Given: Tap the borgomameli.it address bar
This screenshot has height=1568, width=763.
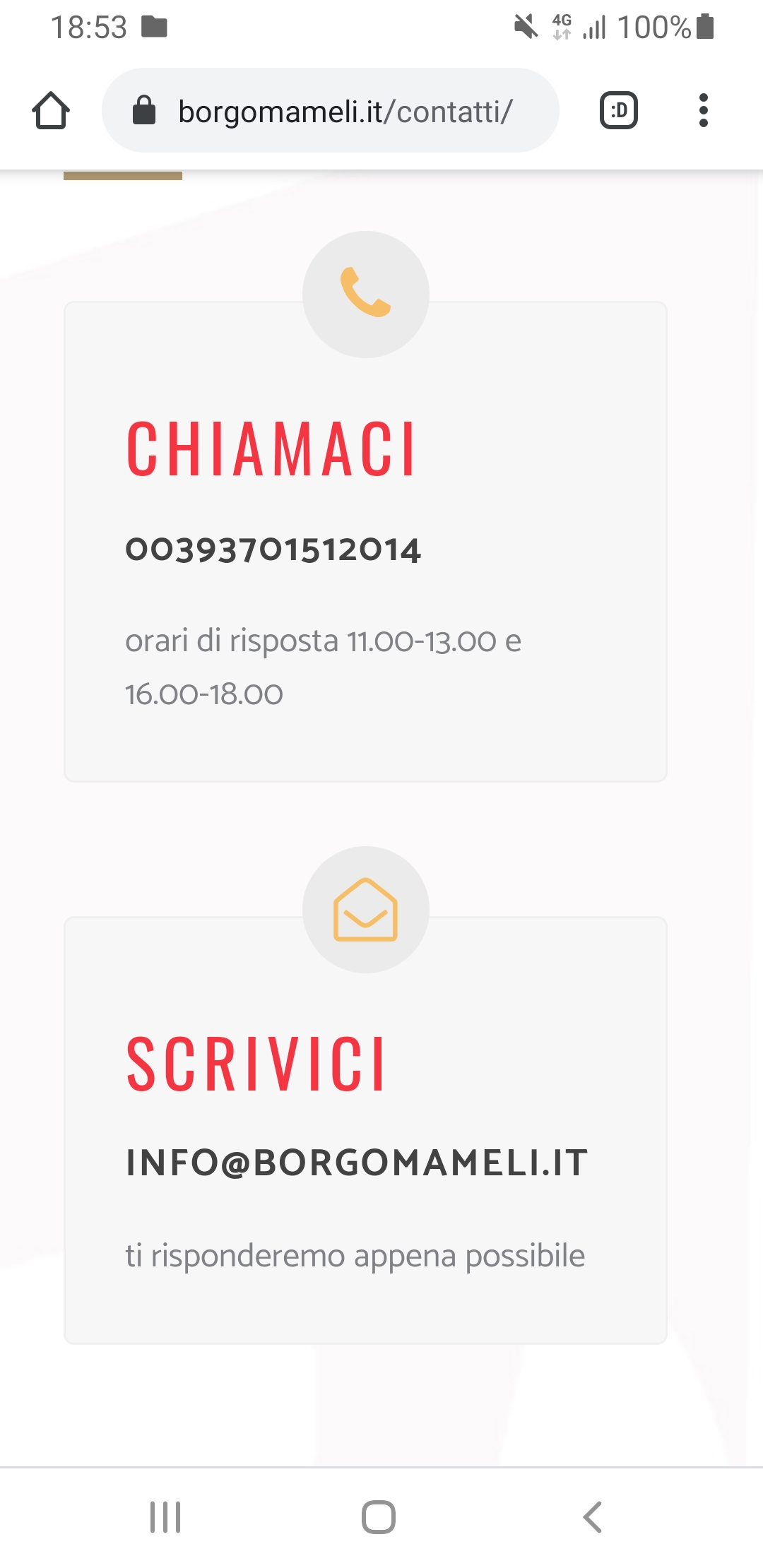Looking at the screenshot, I should pos(331,110).
